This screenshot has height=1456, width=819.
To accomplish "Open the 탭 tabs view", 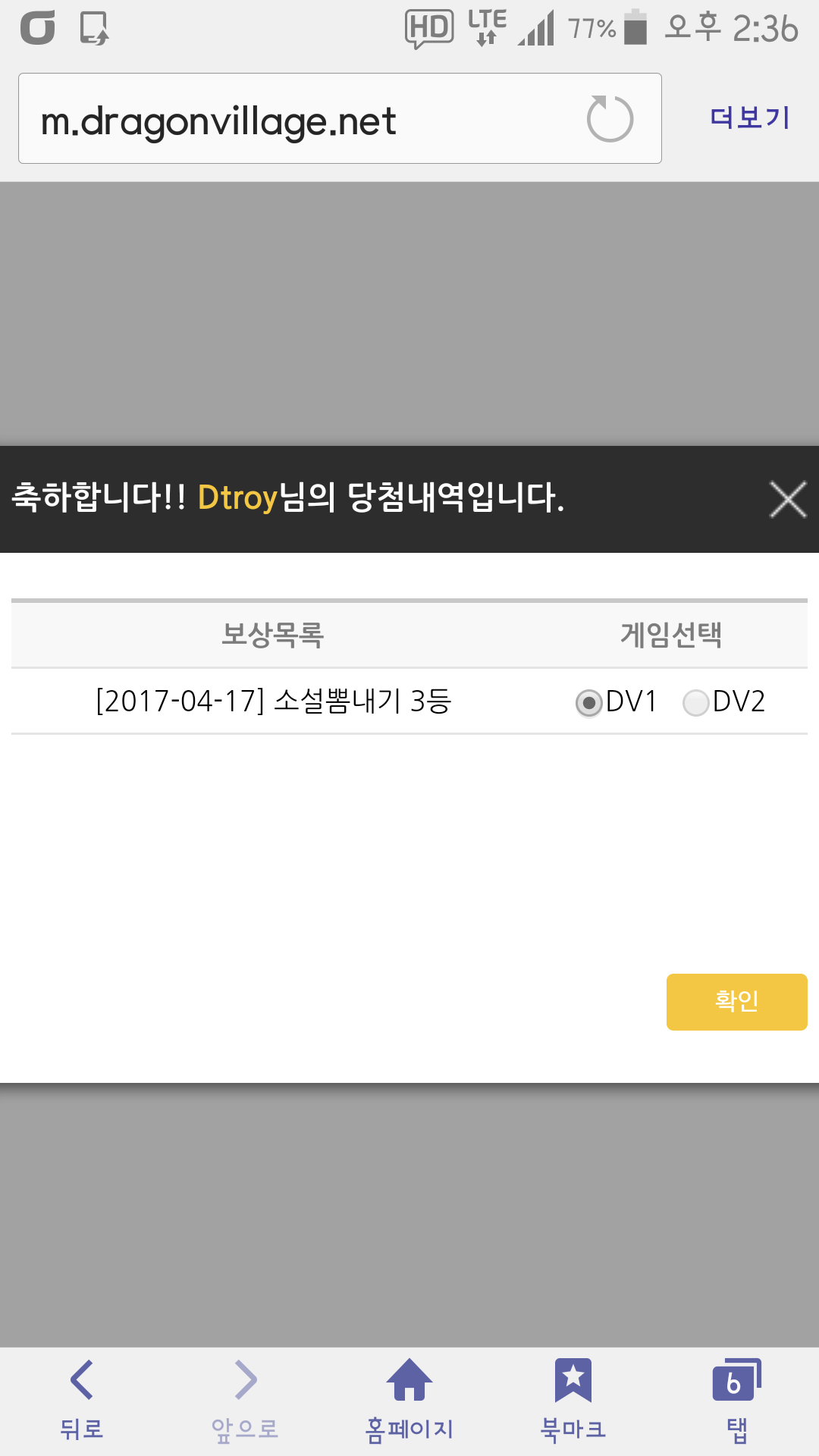I will tap(736, 1400).
